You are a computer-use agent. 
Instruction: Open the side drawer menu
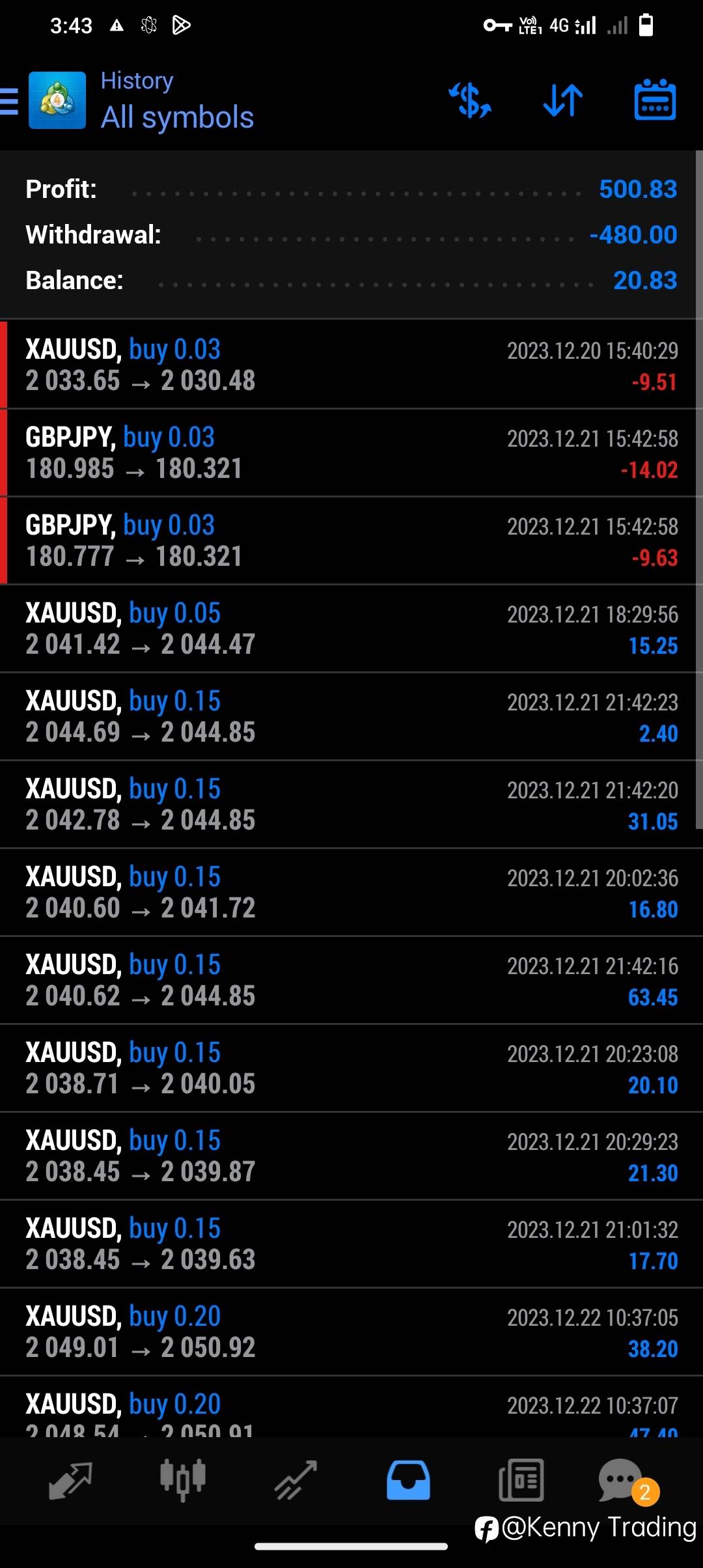pos(9,101)
